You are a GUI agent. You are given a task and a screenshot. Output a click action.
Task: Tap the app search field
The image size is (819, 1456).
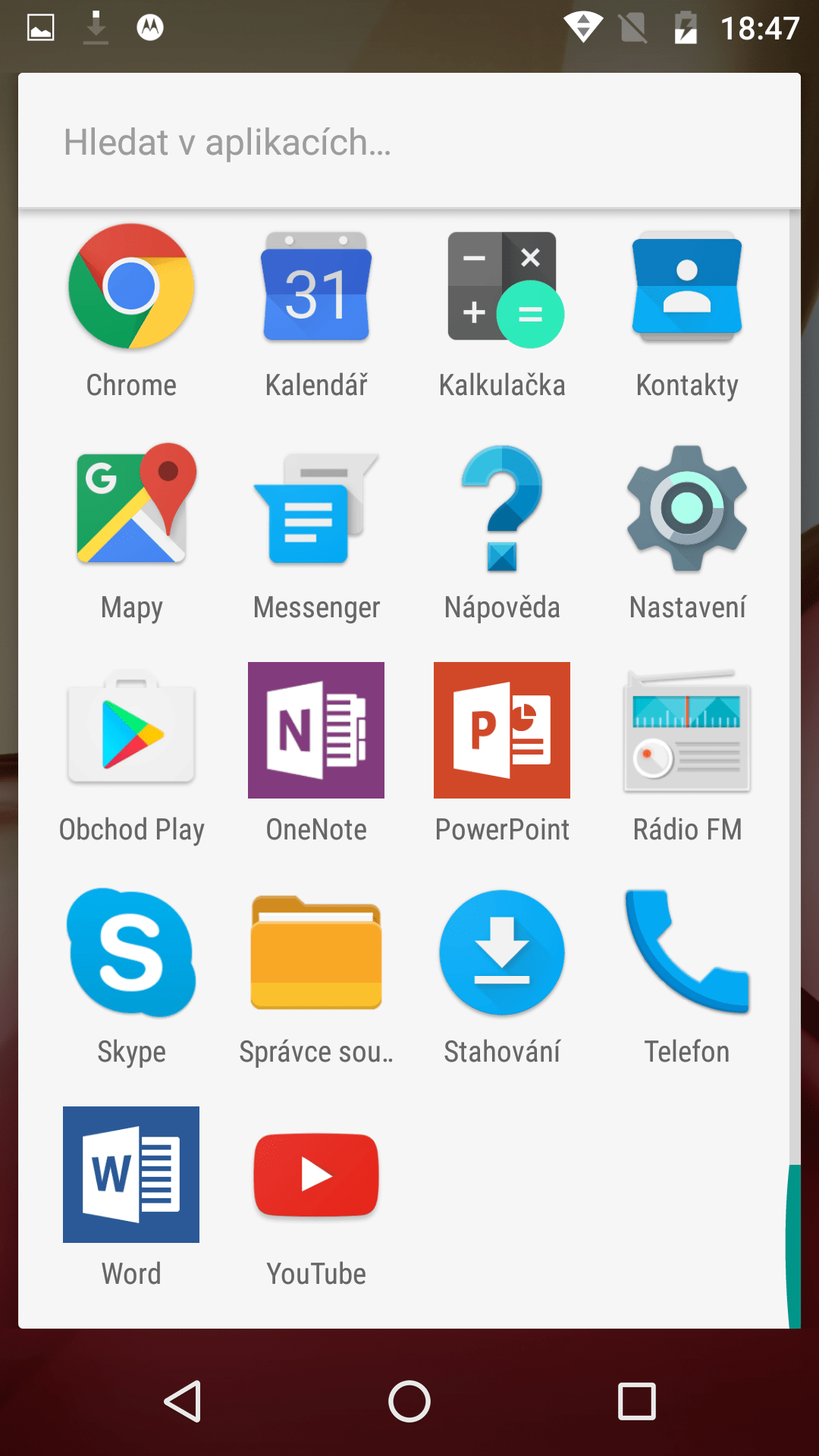coord(409,141)
